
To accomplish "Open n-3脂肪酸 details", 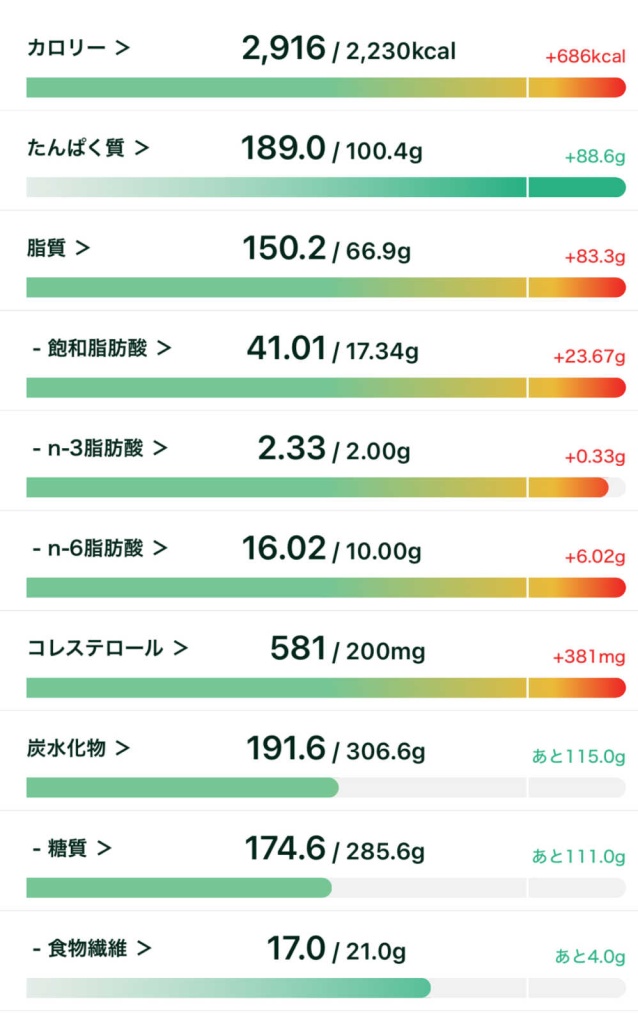I will 99,448.
